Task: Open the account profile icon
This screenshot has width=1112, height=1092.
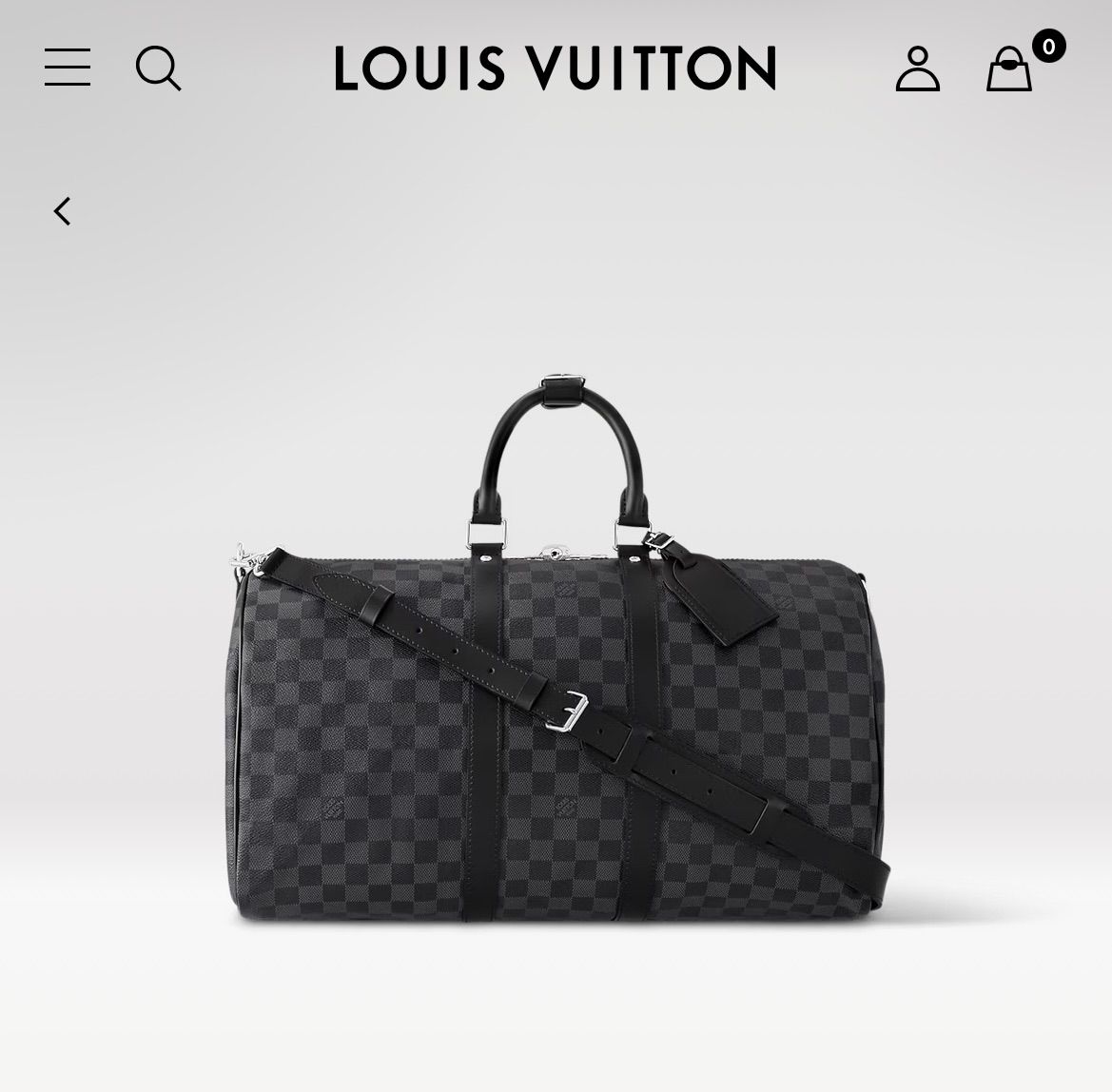Action: pos(917,68)
